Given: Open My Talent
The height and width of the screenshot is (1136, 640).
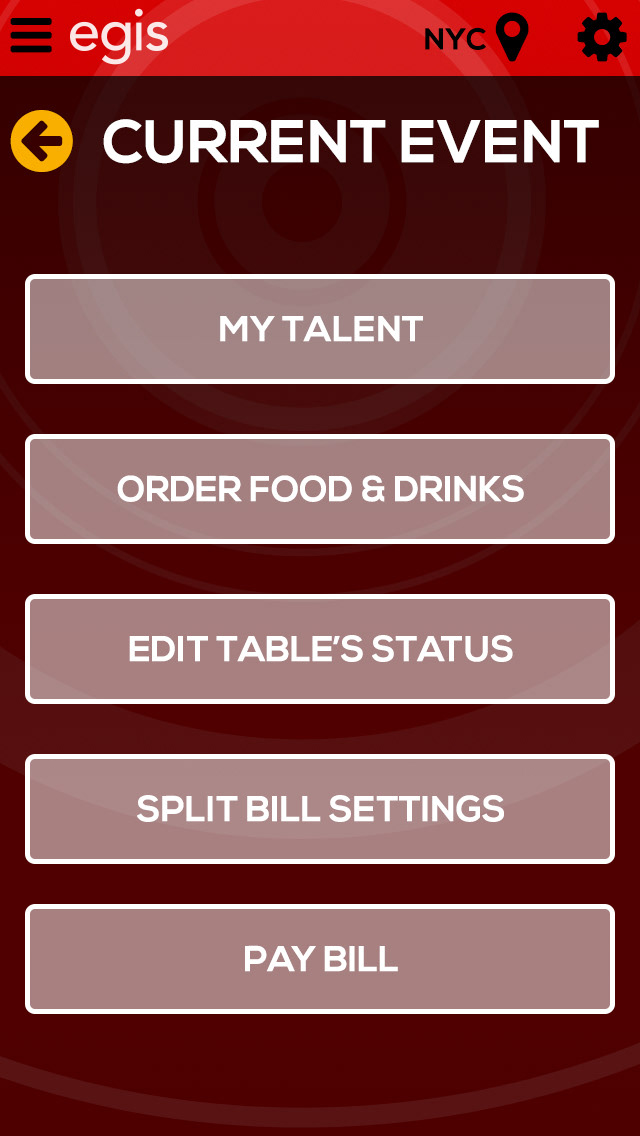Looking at the screenshot, I should coord(320,329).
